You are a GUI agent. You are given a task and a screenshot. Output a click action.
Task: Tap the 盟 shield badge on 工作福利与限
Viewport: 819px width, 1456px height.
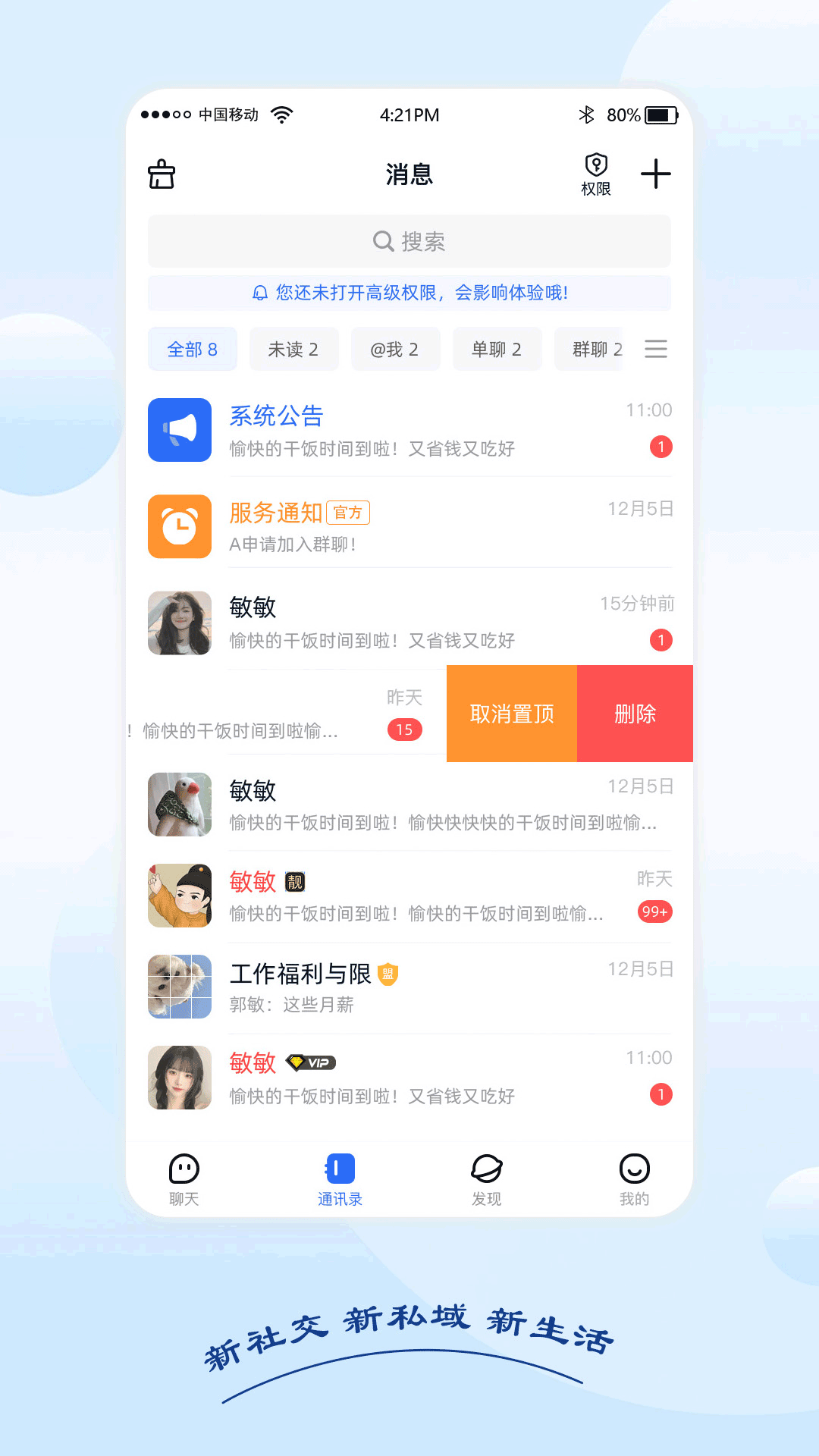click(x=388, y=975)
